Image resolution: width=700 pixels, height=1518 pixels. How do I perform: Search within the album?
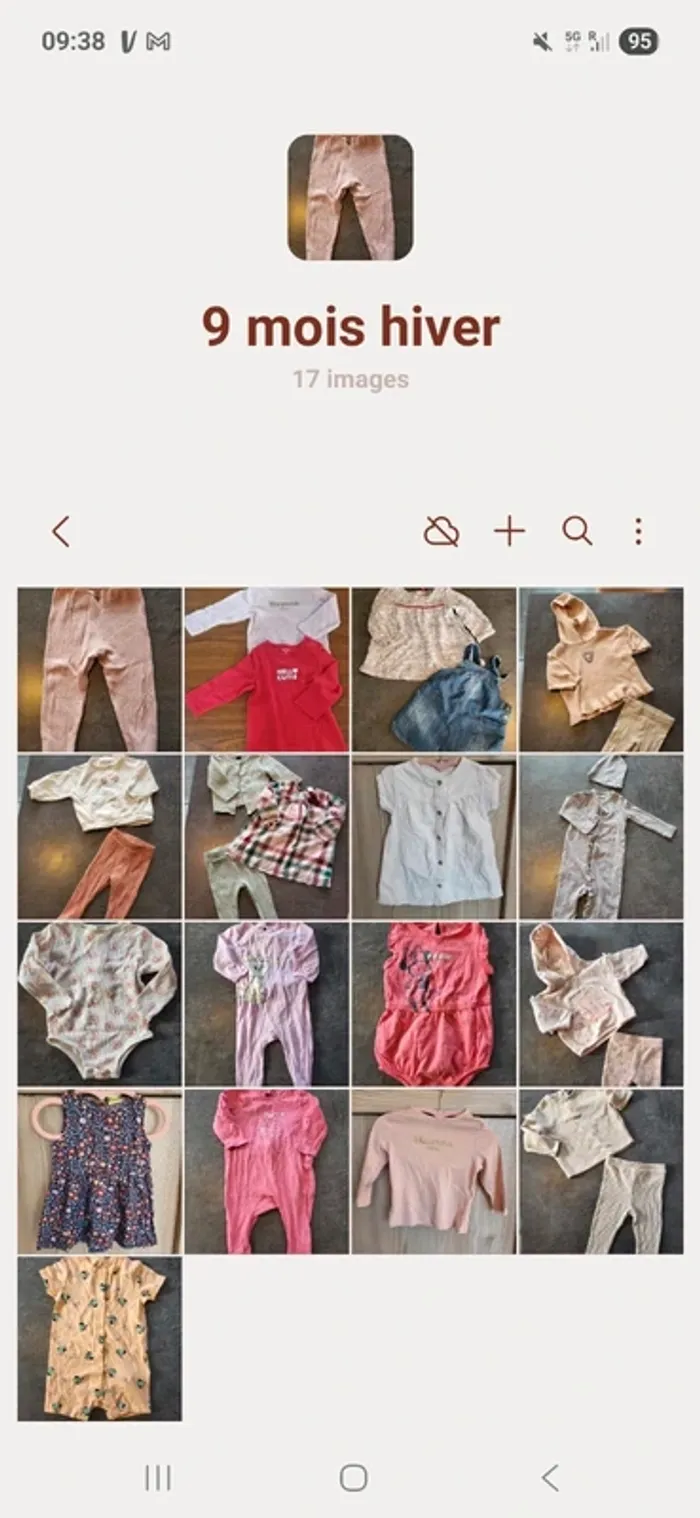click(x=577, y=532)
